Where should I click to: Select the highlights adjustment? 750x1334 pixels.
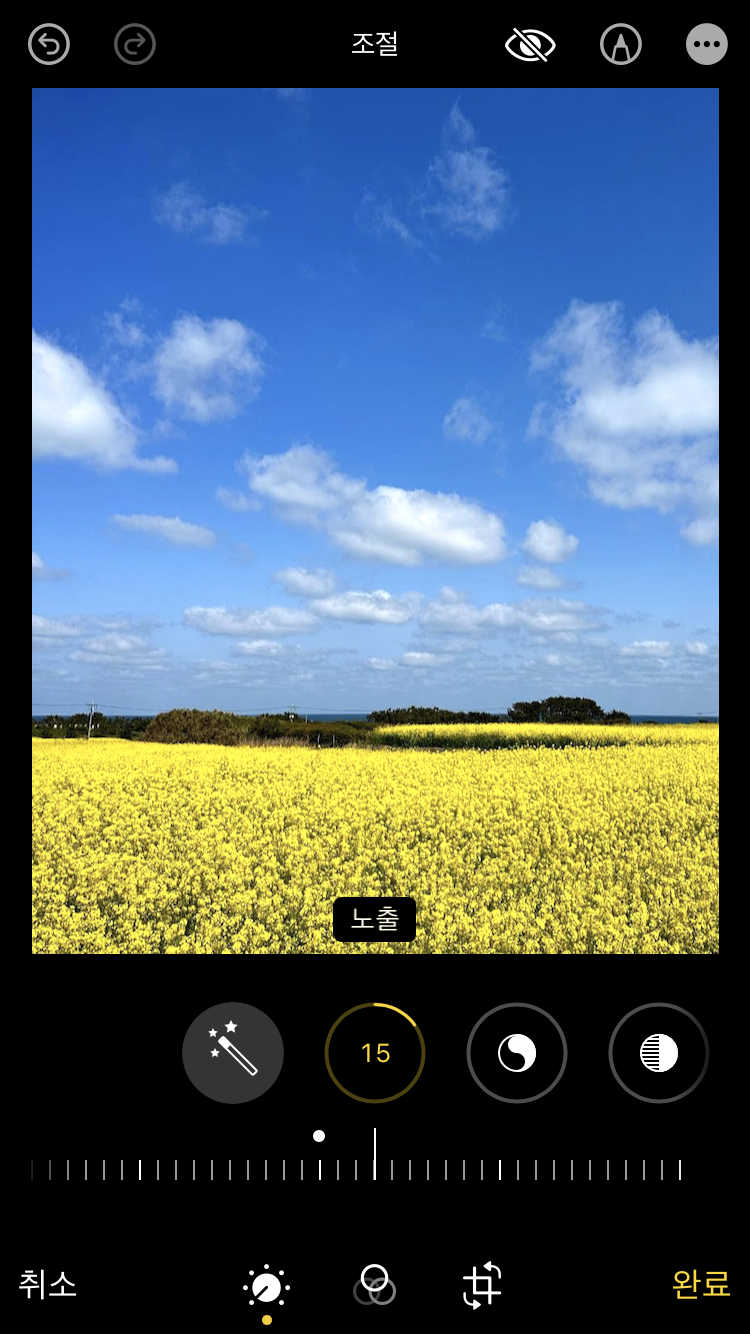(659, 1053)
